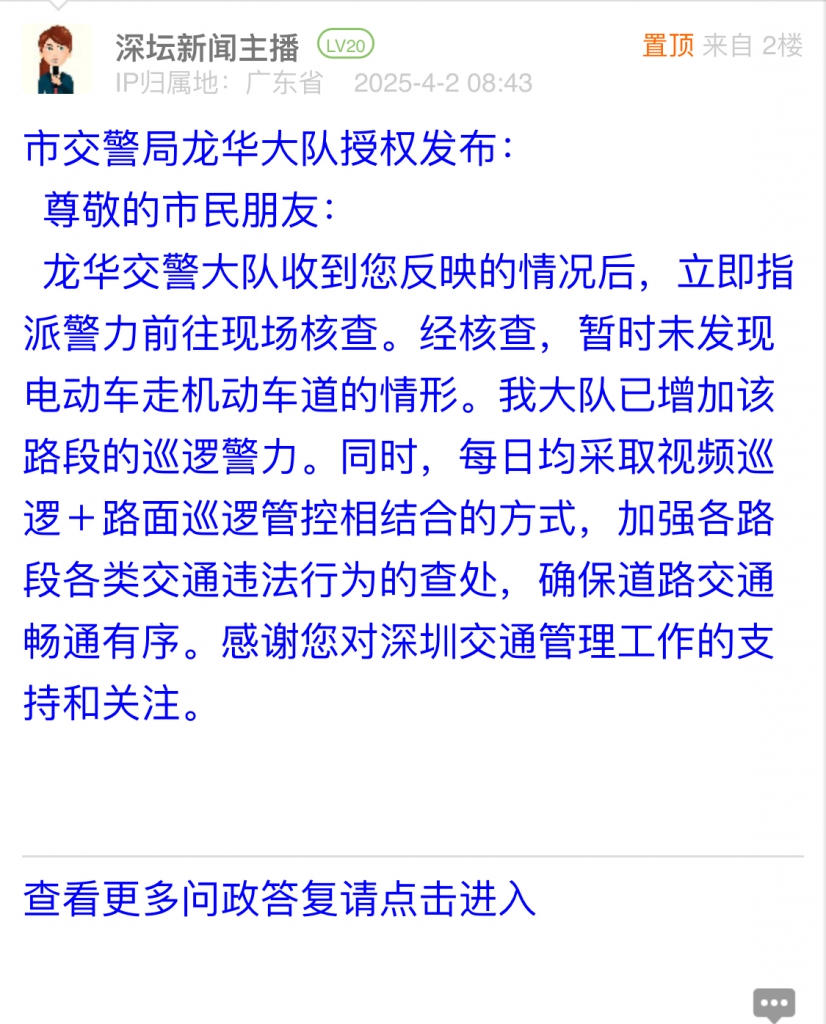
Task: Open 深坛新闻主播's avatar profile
Action: (57, 58)
